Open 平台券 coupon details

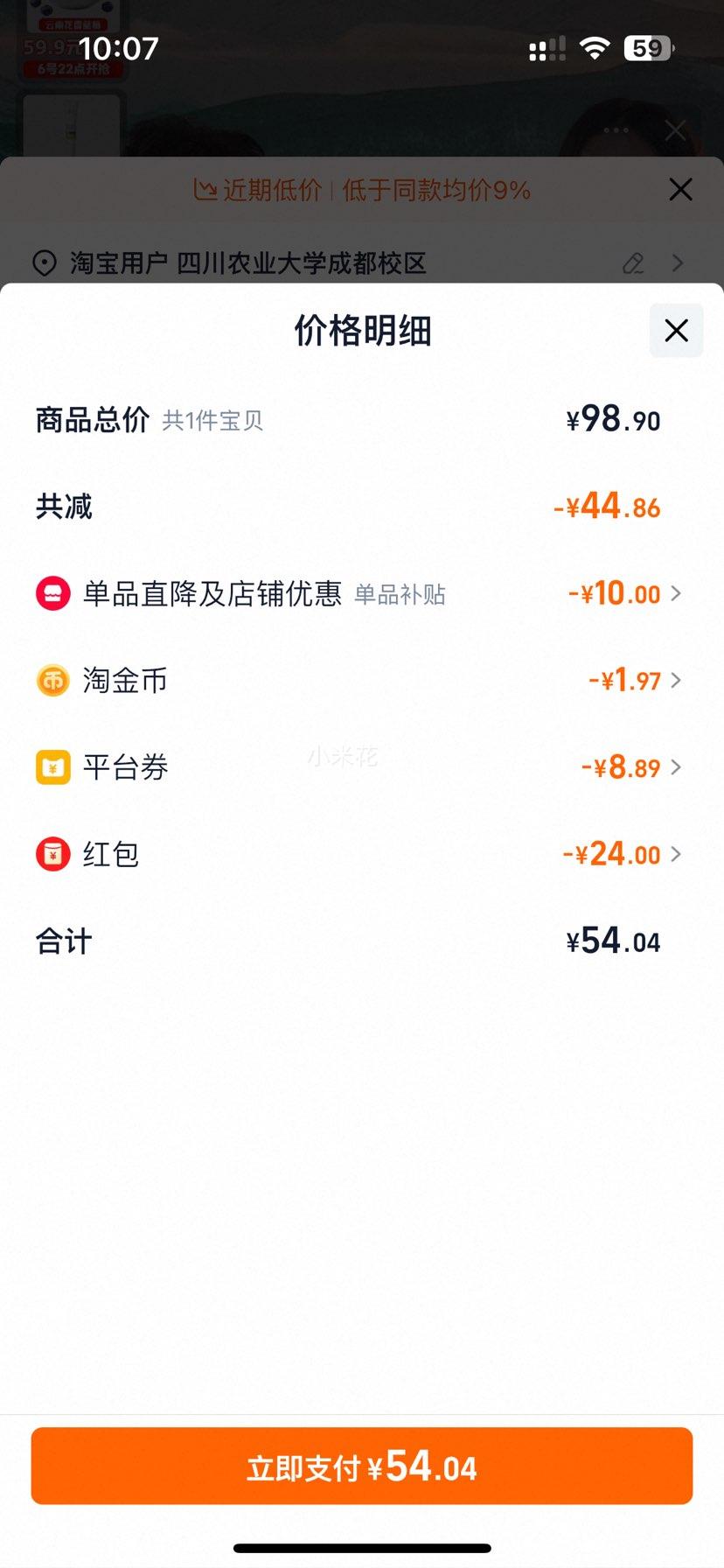(x=675, y=767)
